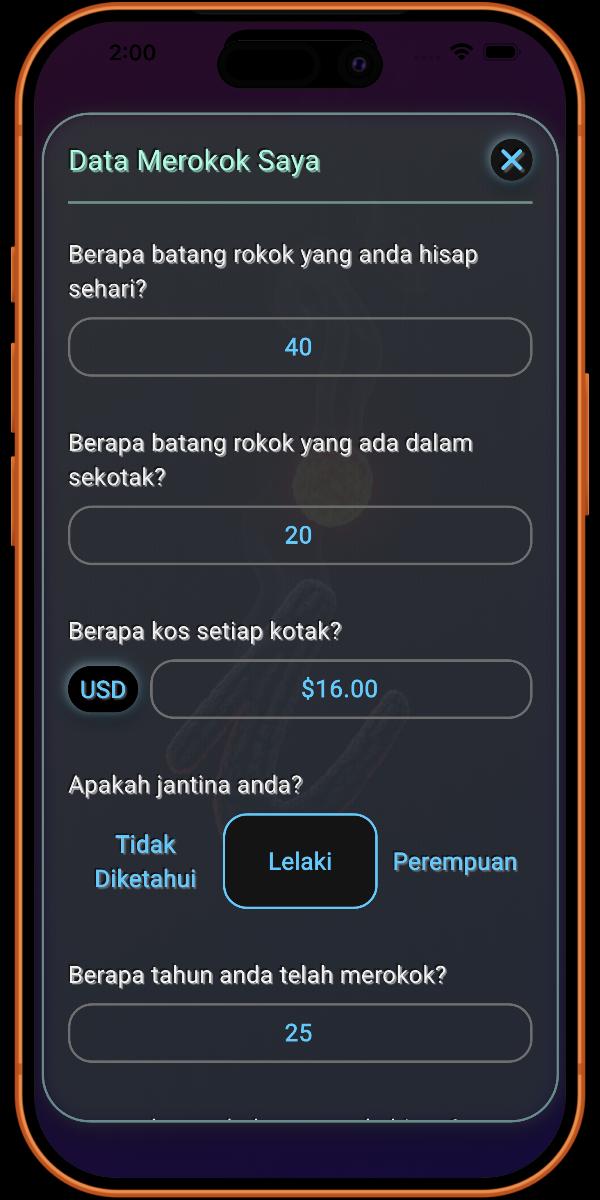Close the Data Merokok Saya dialog
Screen dimensions: 600x1200
click(512, 160)
